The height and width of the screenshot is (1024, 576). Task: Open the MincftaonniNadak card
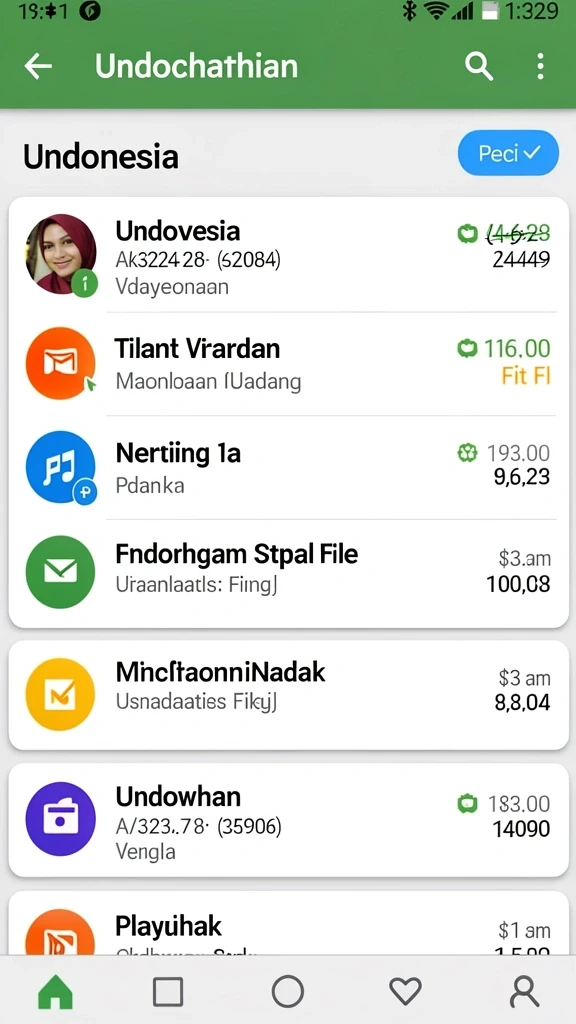pyautogui.click(x=288, y=695)
